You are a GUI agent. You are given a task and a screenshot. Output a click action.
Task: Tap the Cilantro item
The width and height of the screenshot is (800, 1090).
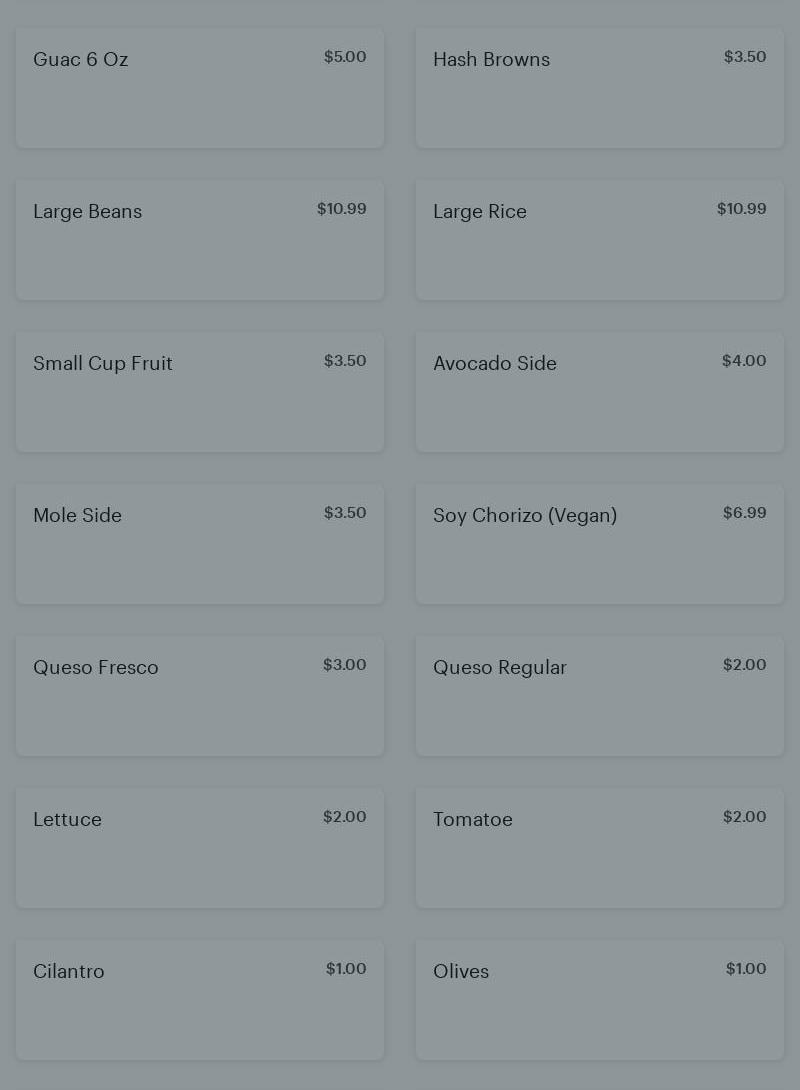(200, 1000)
